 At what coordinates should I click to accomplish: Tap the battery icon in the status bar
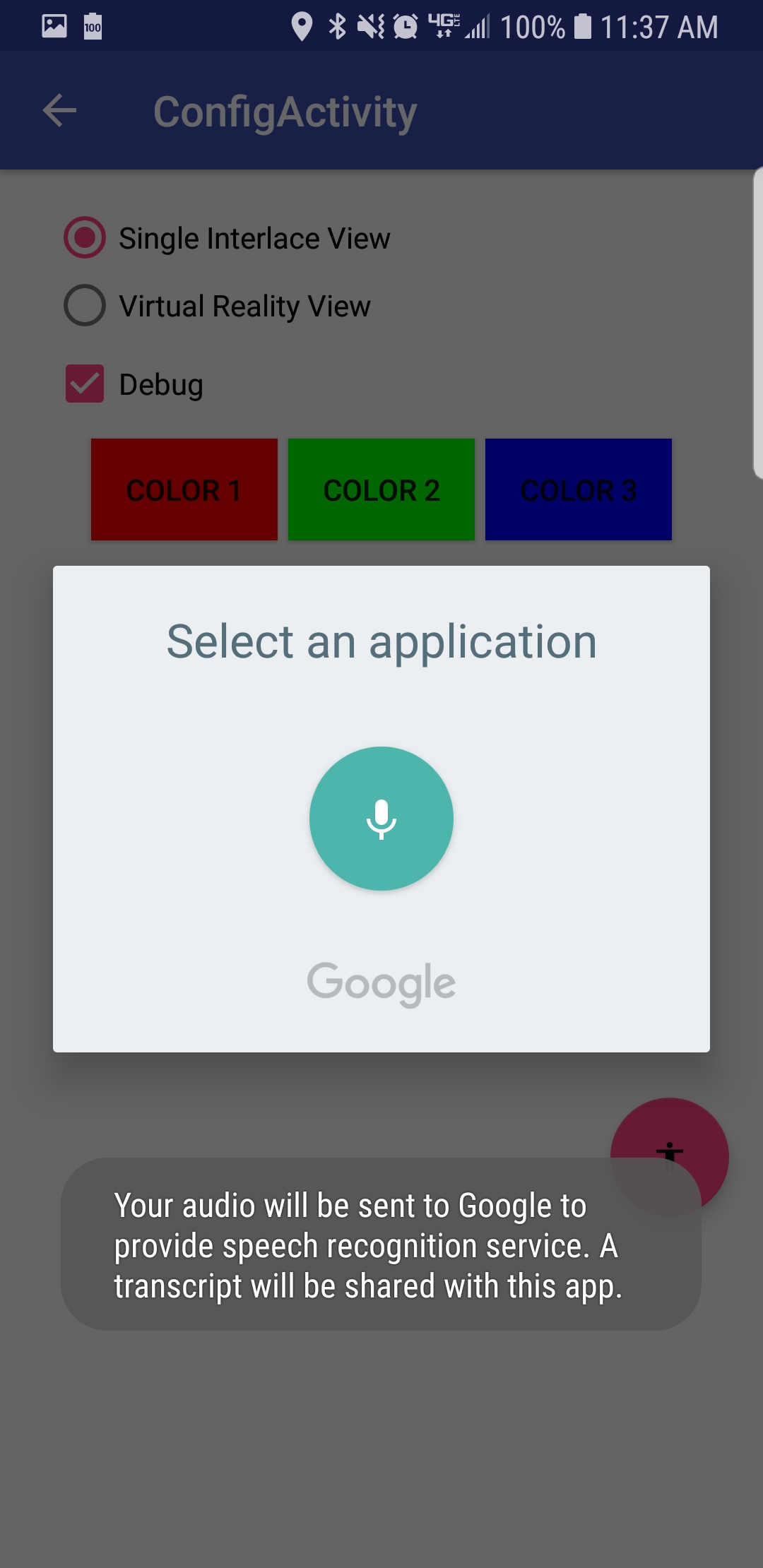581,26
